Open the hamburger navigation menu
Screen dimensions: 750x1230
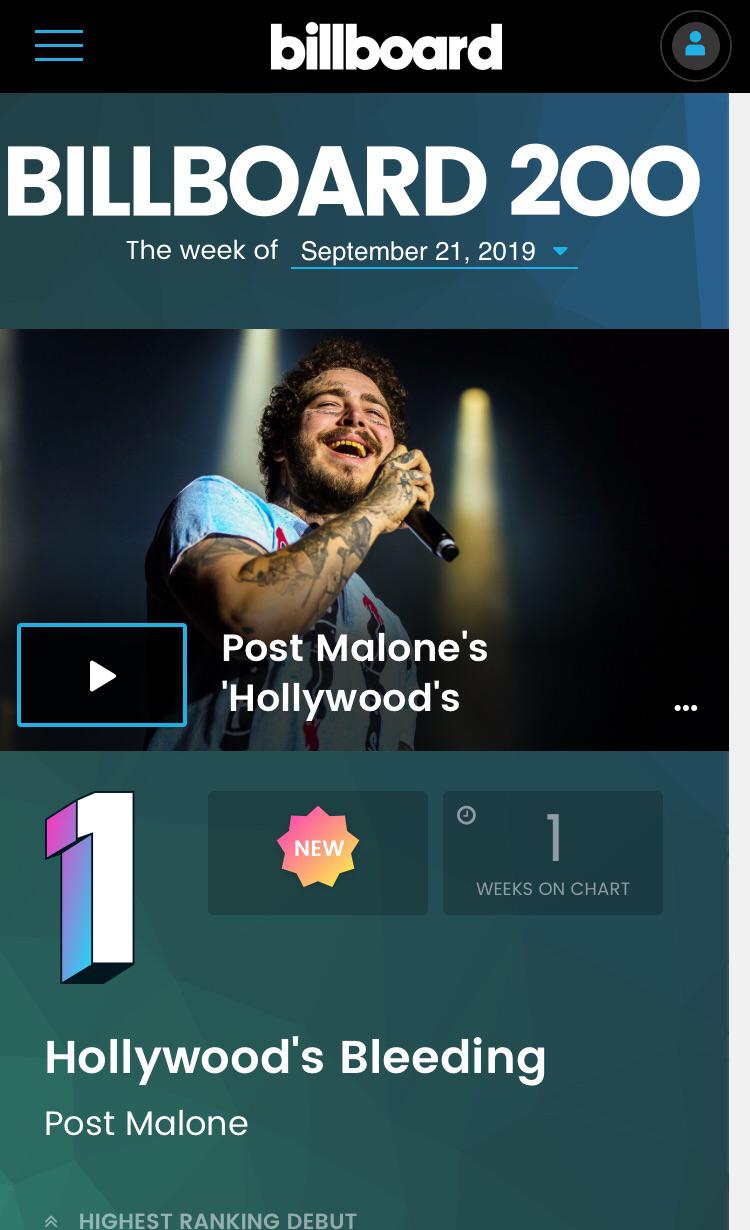point(59,45)
